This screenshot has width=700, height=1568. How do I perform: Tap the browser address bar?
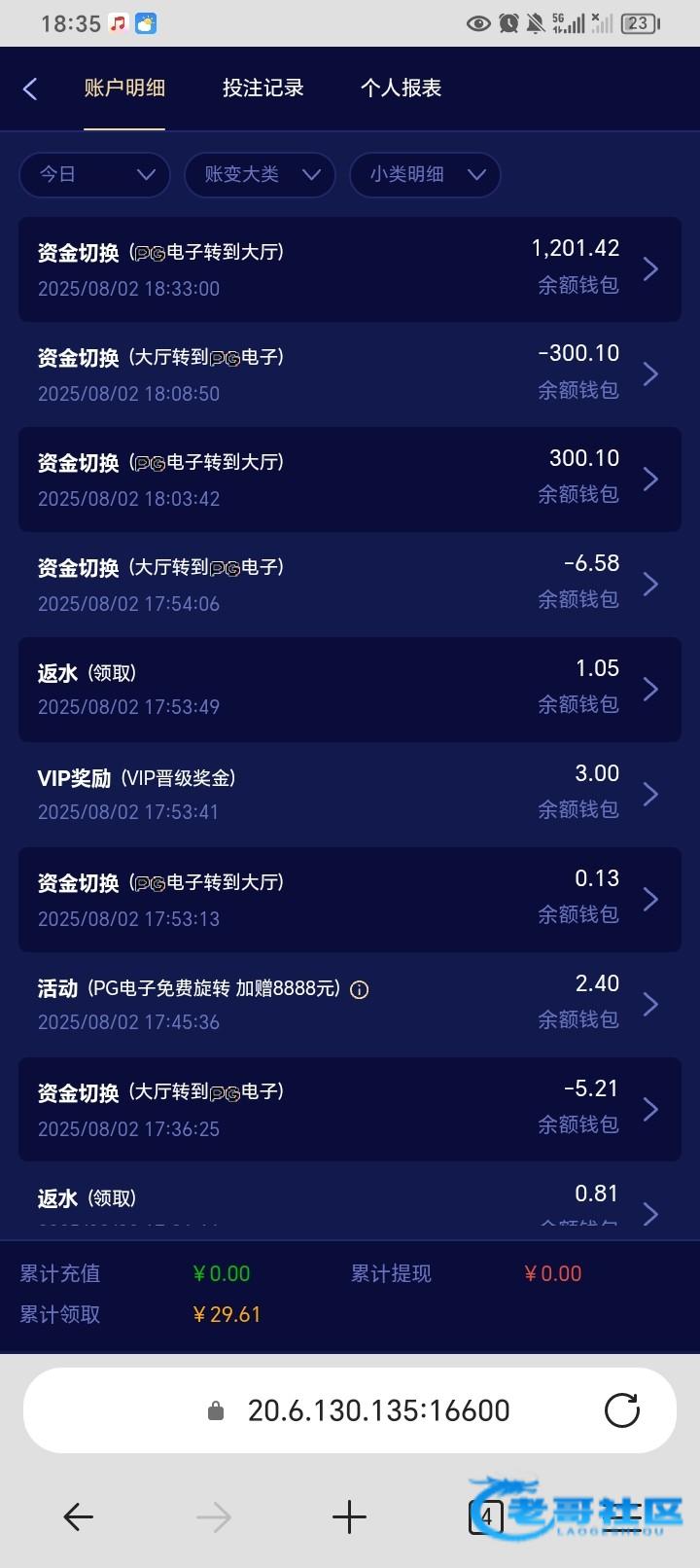pyautogui.click(x=350, y=1410)
